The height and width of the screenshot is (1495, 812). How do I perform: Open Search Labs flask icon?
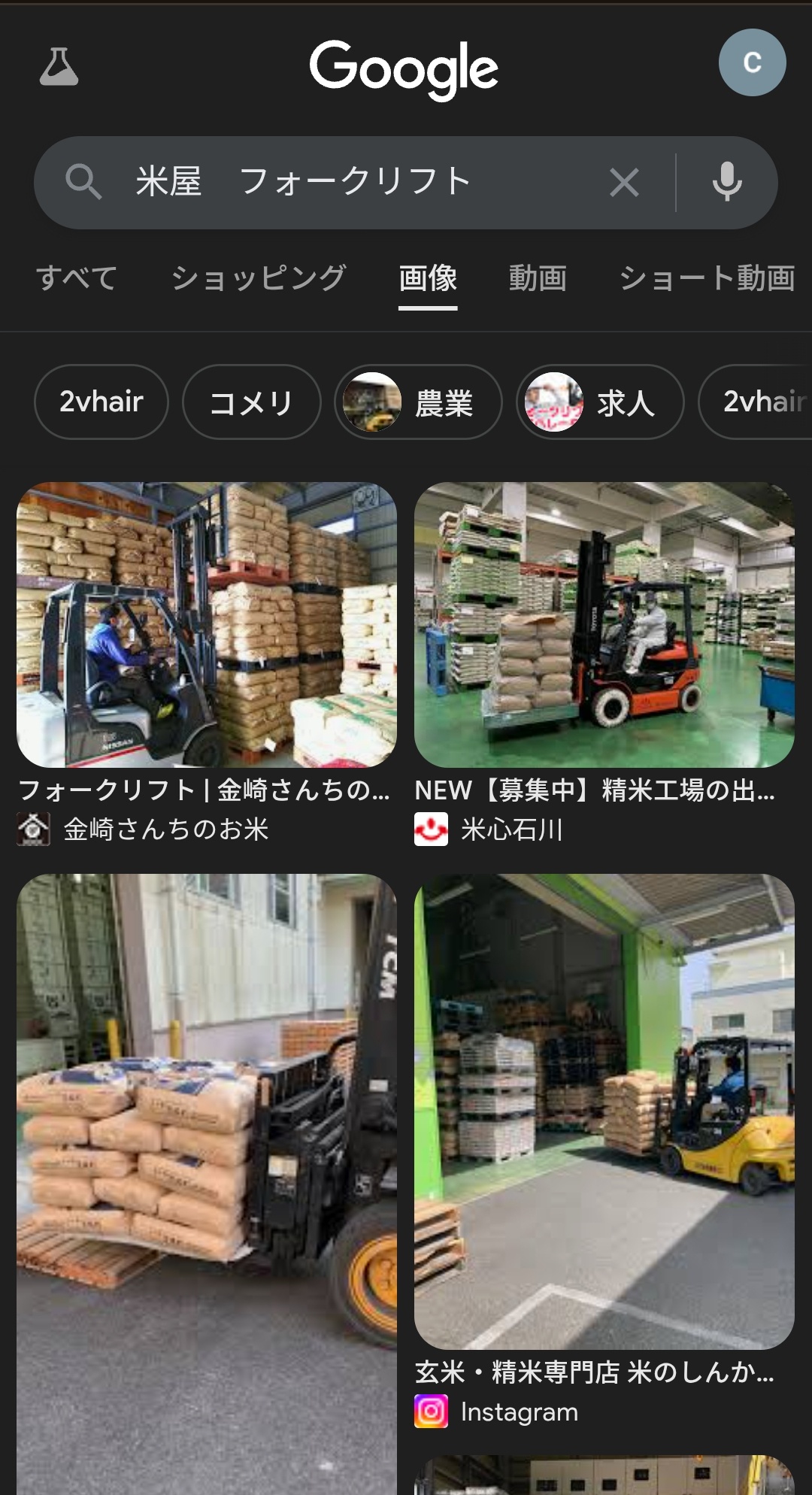[x=59, y=66]
